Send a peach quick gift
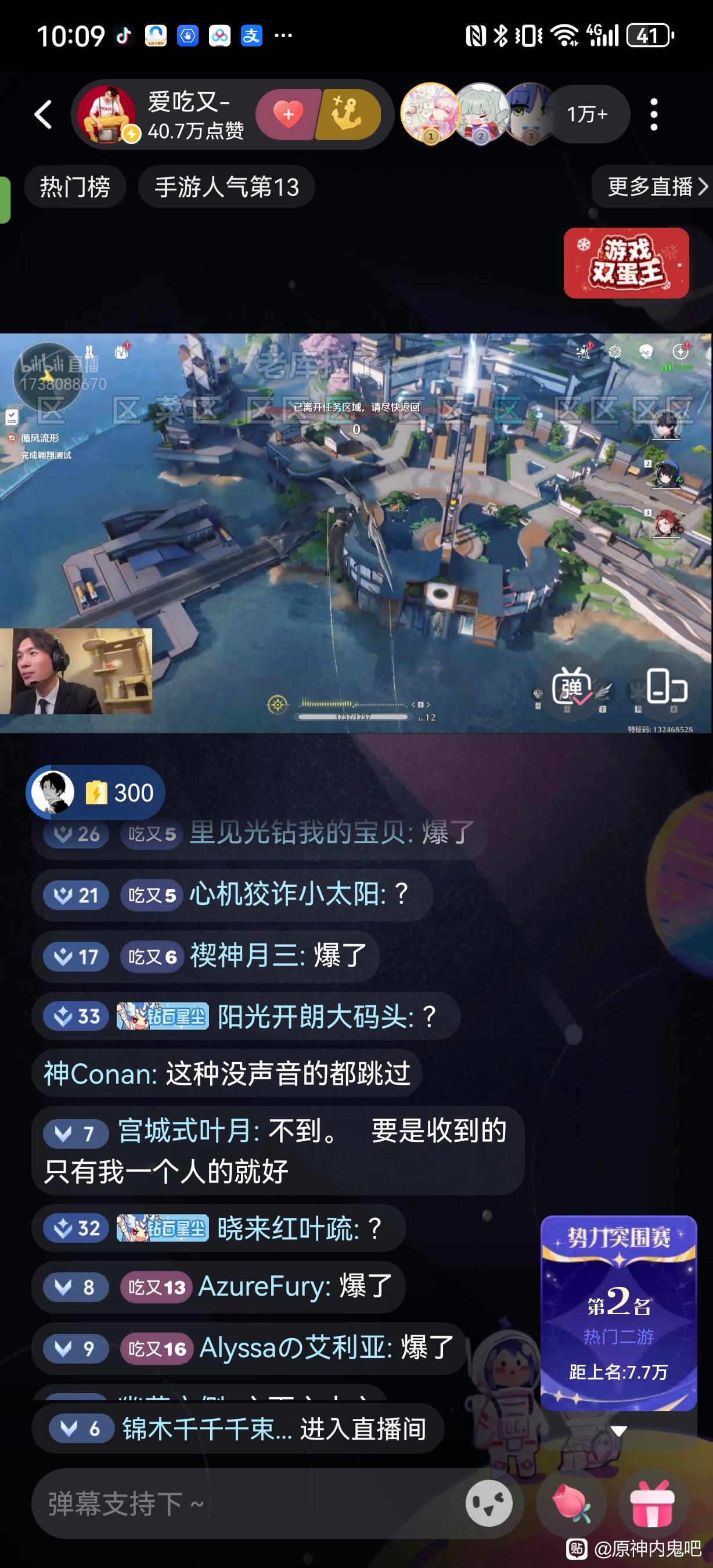The height and width of the screenshot is (1568, 713). [x=571, y=1504]
